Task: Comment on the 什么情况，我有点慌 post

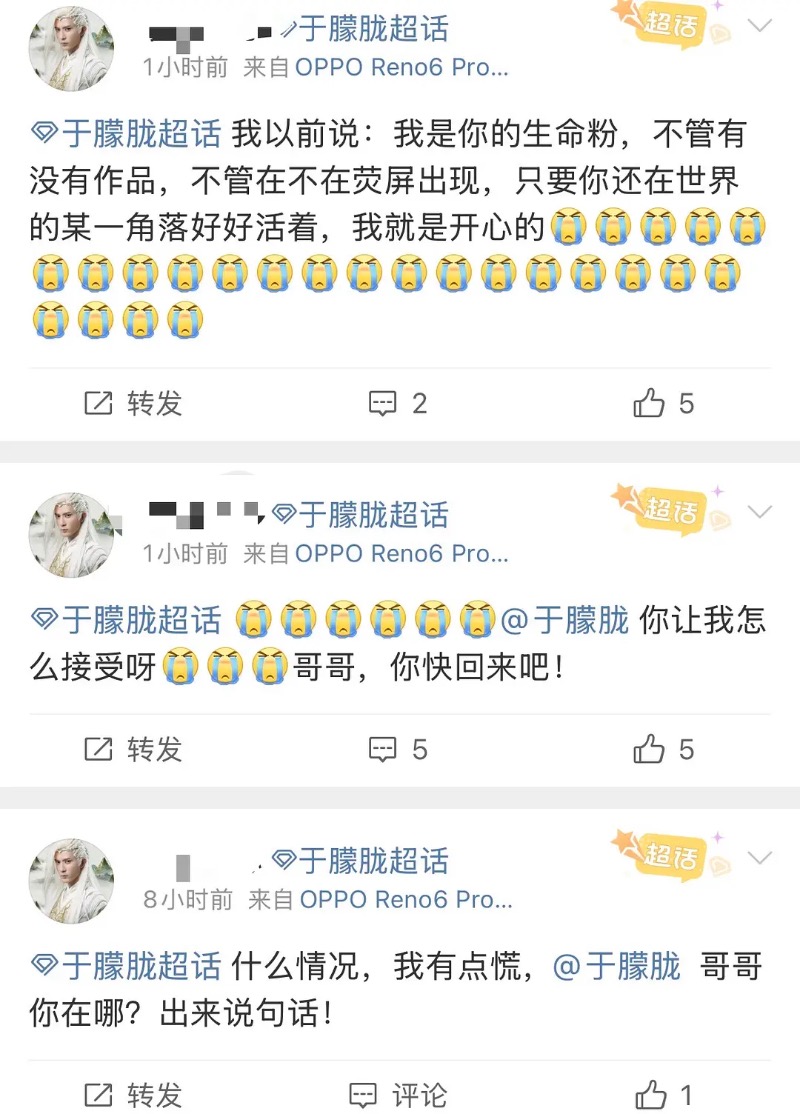Action: pyautogui.click(x=397, y=1095)
